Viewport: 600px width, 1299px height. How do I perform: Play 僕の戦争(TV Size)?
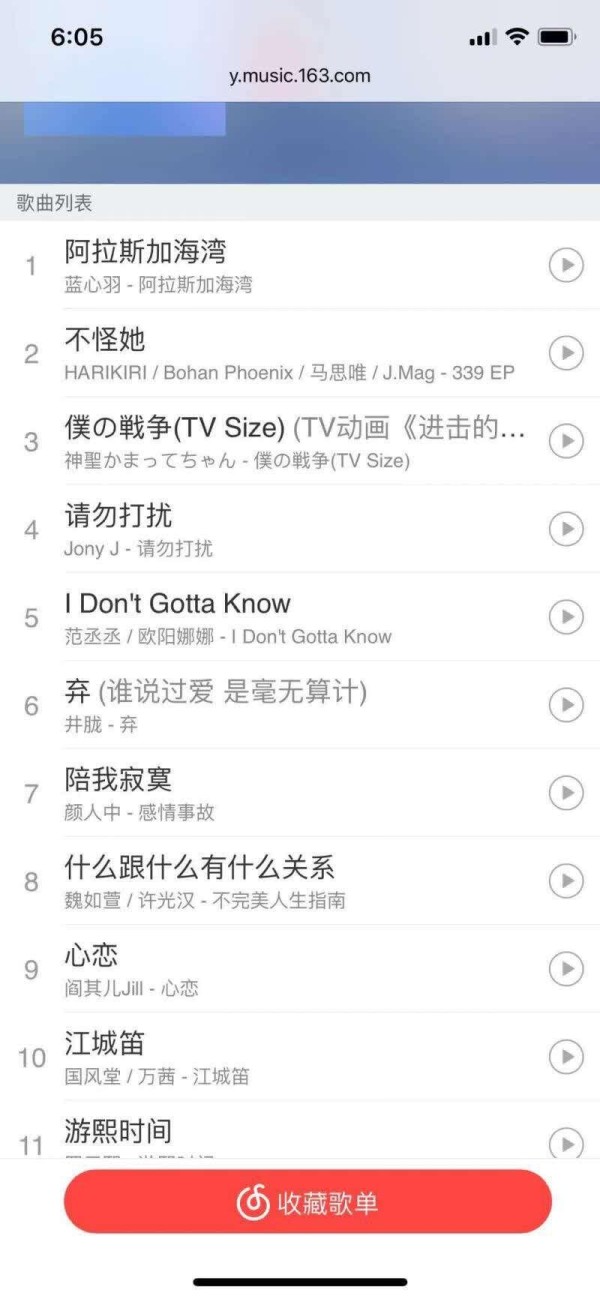point(566,441)
